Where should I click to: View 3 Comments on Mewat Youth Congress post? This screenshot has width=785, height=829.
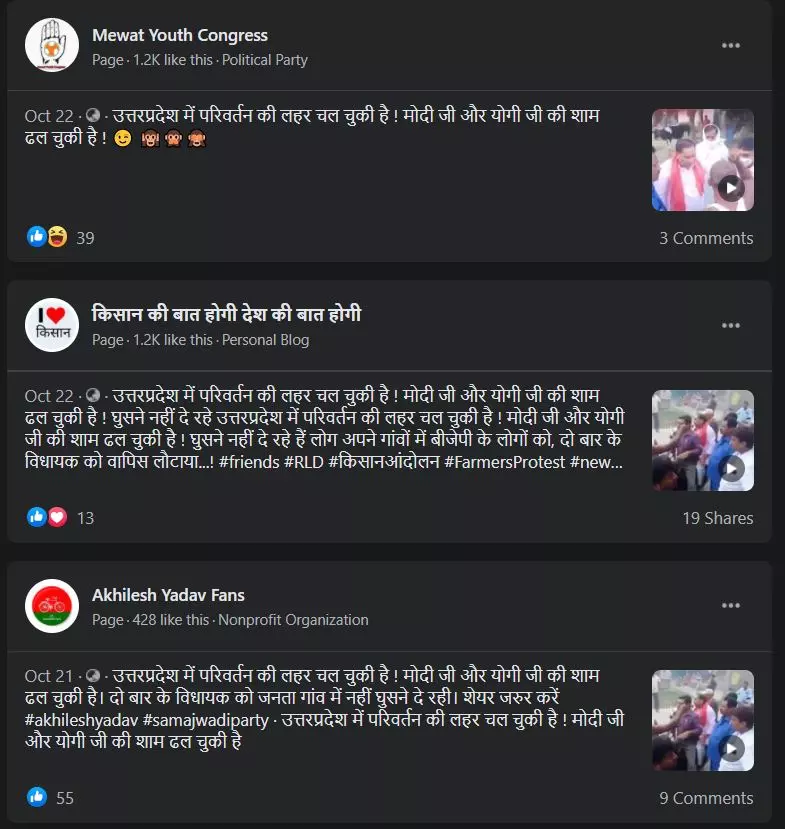click(705, 238)
